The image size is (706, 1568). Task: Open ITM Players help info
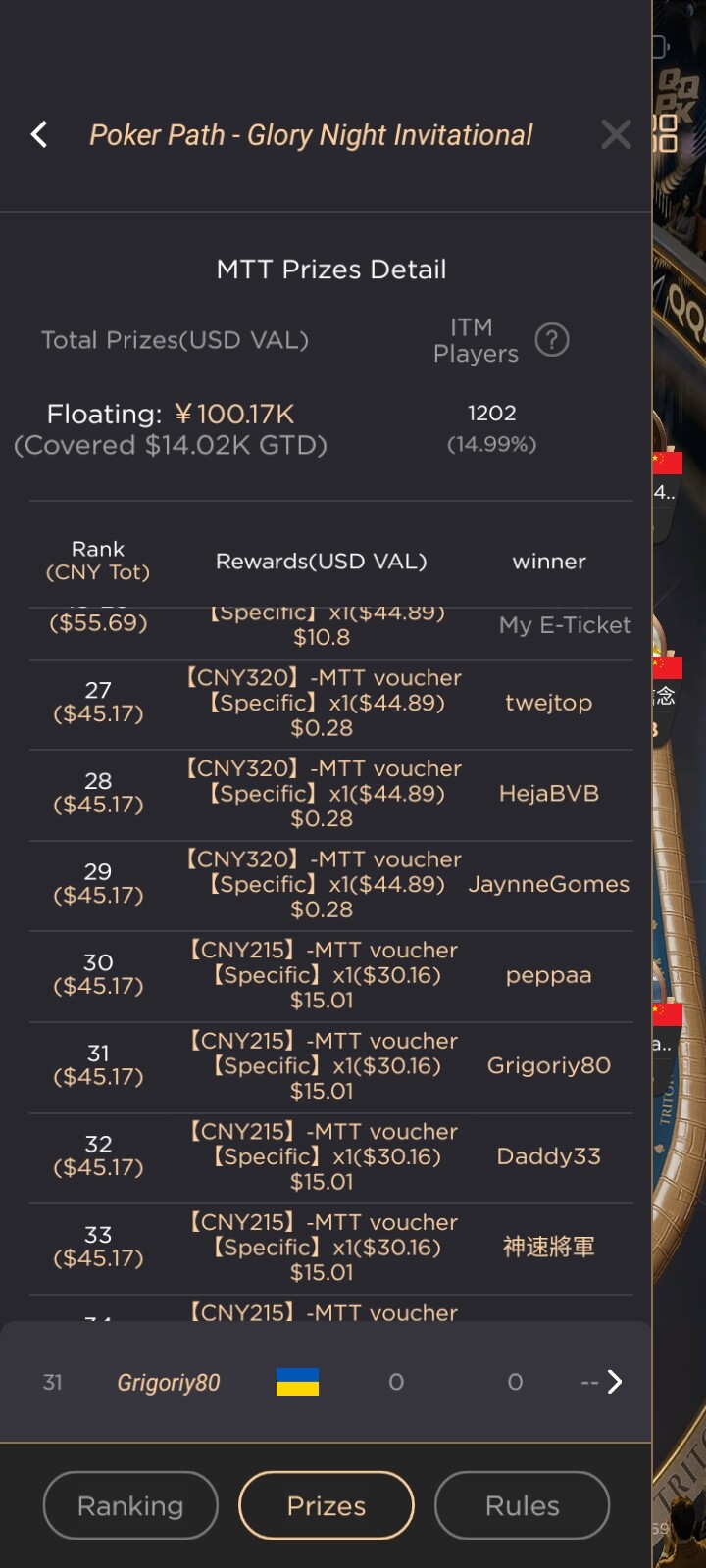[x=552, y=340]
